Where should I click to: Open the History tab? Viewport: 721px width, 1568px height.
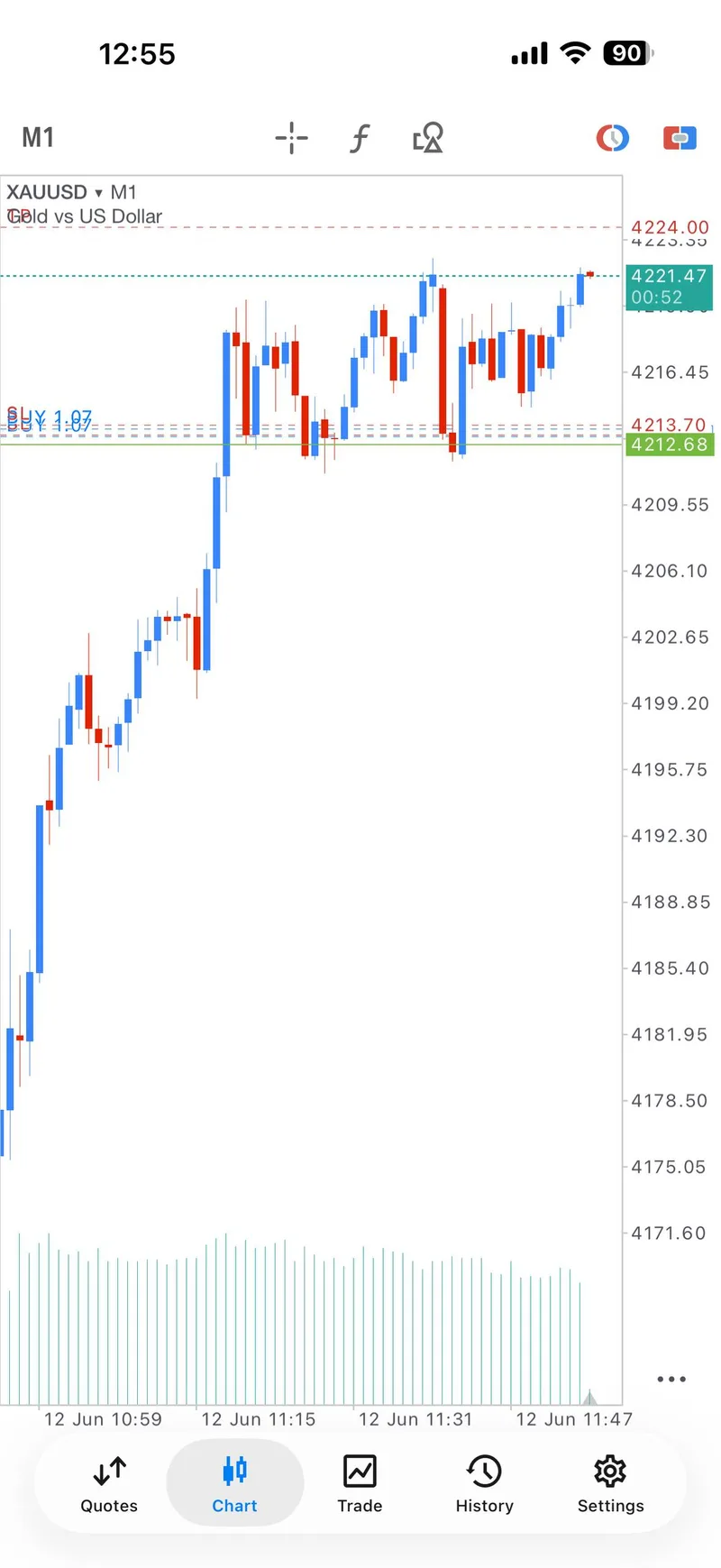tap(485, 1485)
